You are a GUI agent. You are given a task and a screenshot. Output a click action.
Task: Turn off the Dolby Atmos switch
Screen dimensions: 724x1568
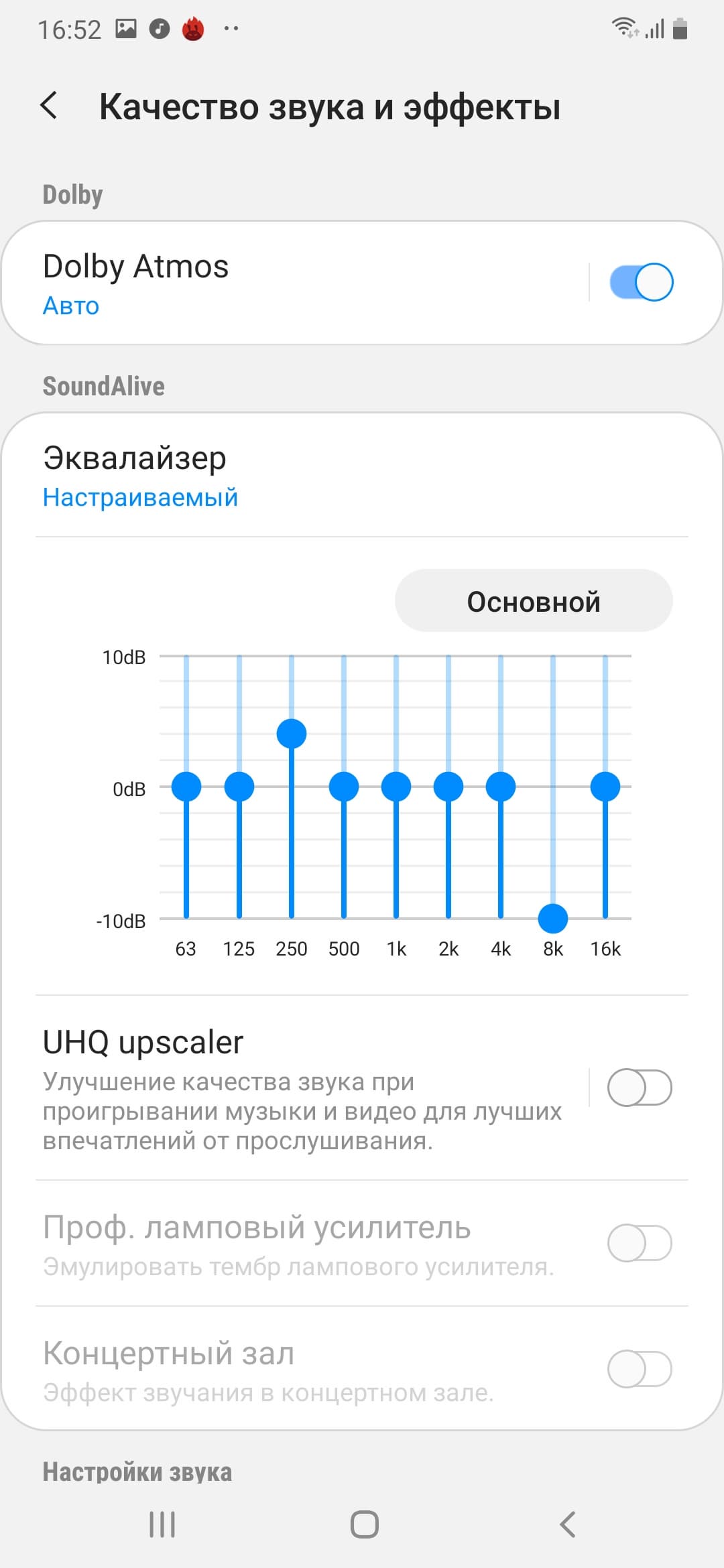(x=640, y=282)
